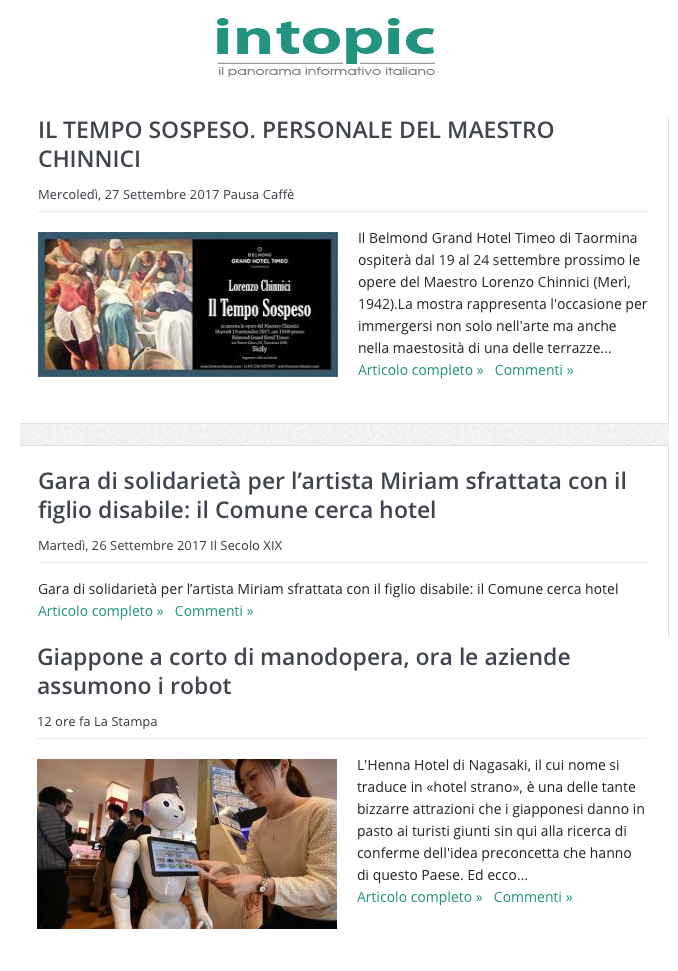Open comments on the Miriam solidarity article
The image size is (678, 971).
pyautogui.click(x=214, y=611)
